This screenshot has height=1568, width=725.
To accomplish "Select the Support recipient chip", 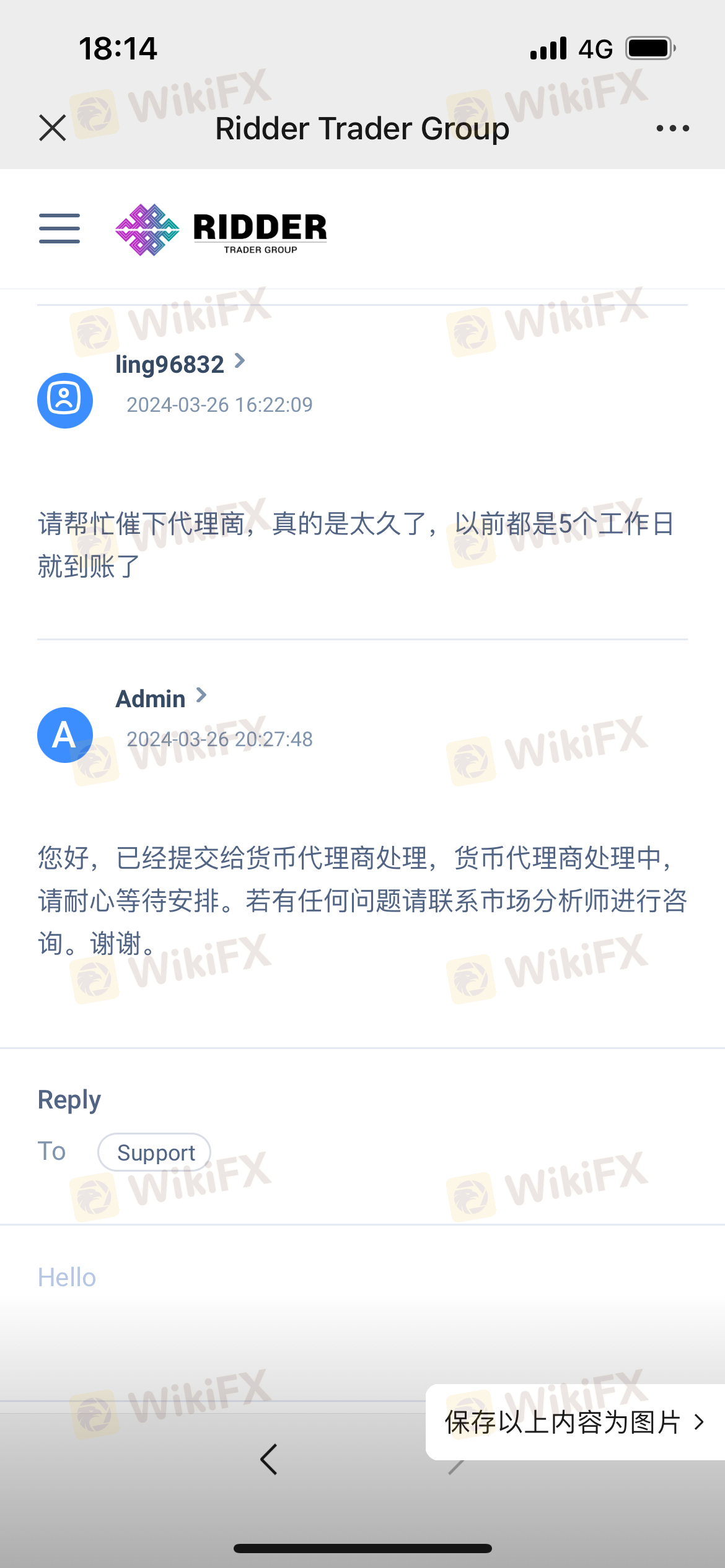I will coord(155,1152).
